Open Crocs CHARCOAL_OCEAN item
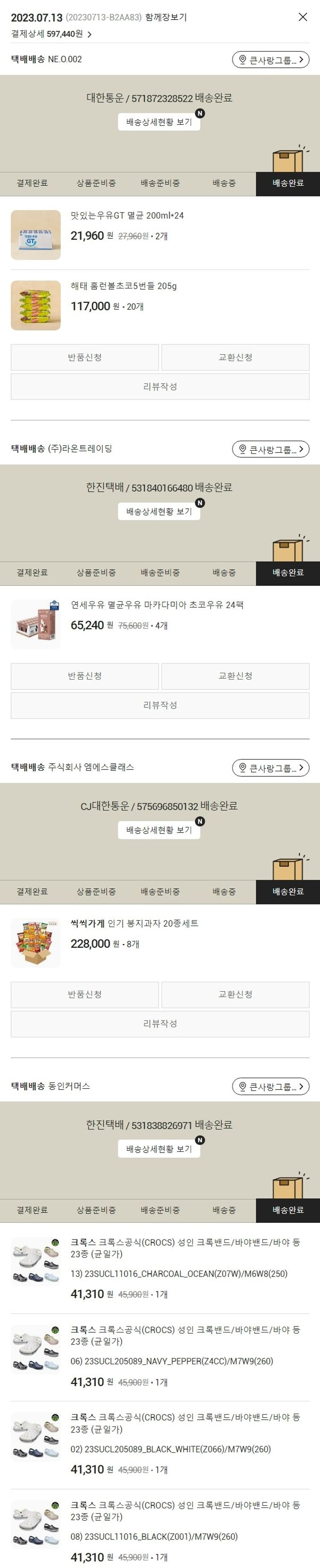Viewport: 320px width, 1568px height. (179, 1274)
